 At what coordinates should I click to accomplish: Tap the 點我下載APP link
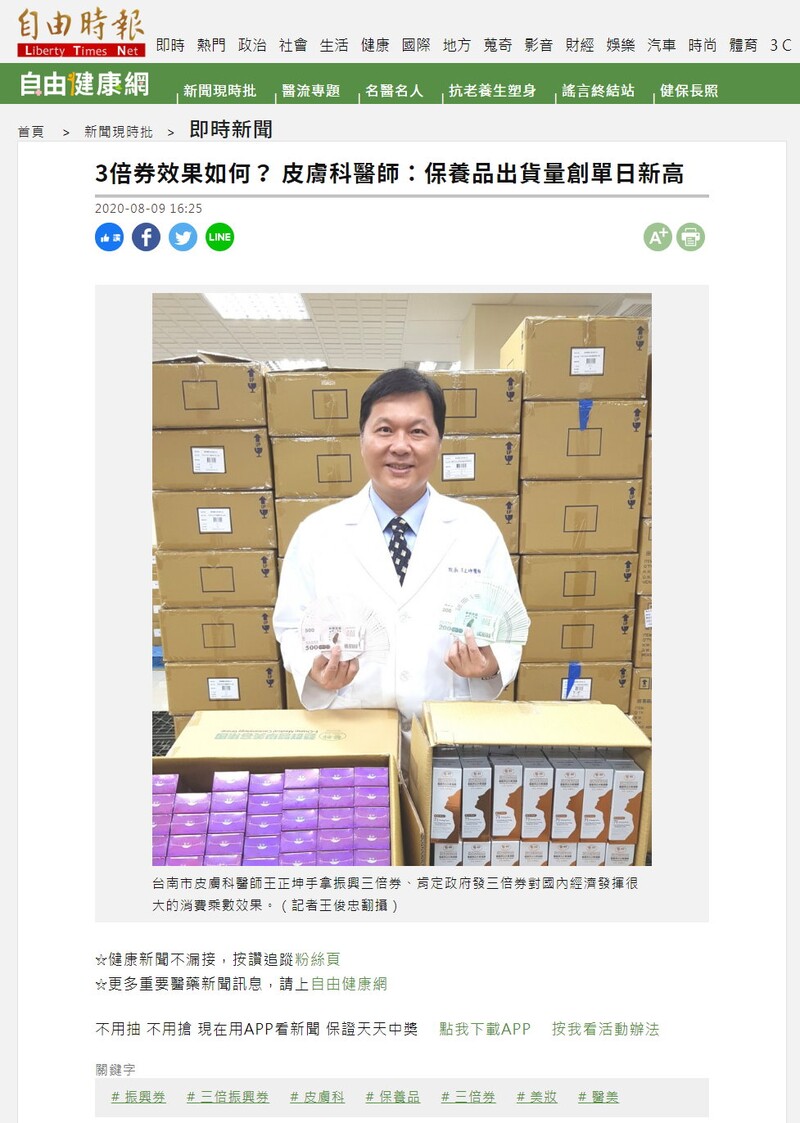(x=485, y=1029)
